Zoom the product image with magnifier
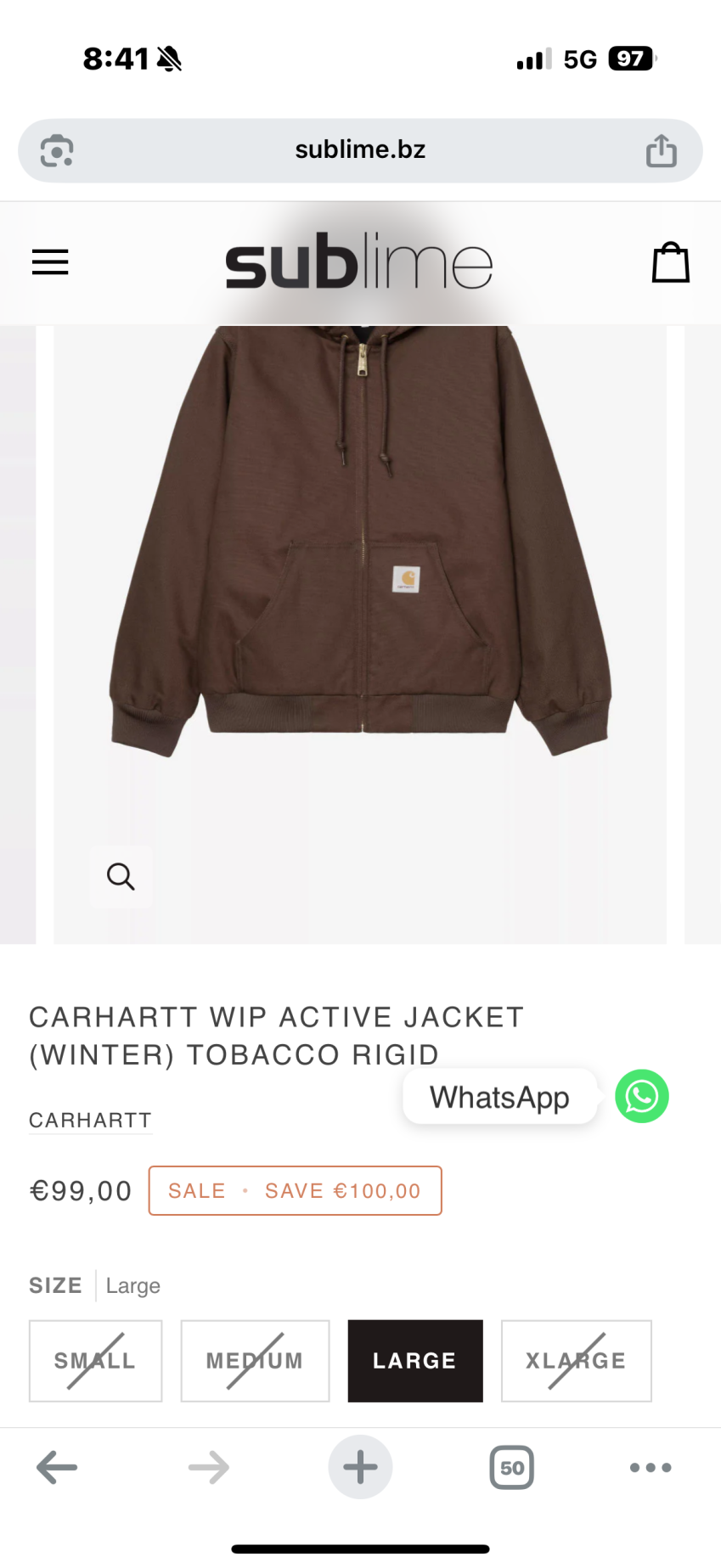The image size is (721, 1568). (x=121, y=876)
